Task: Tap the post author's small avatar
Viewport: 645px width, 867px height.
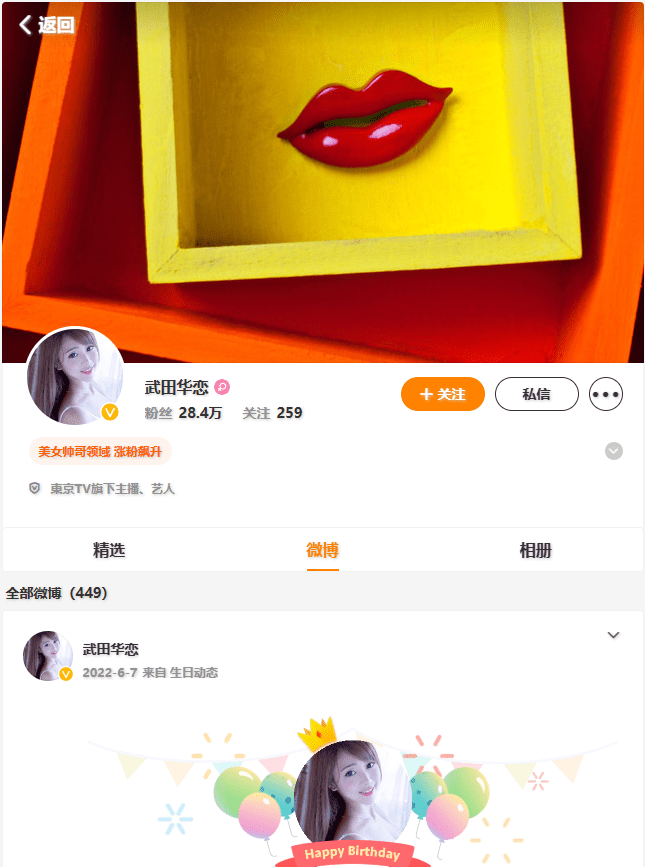Action: pyautogui.click(x=48, y=656)
